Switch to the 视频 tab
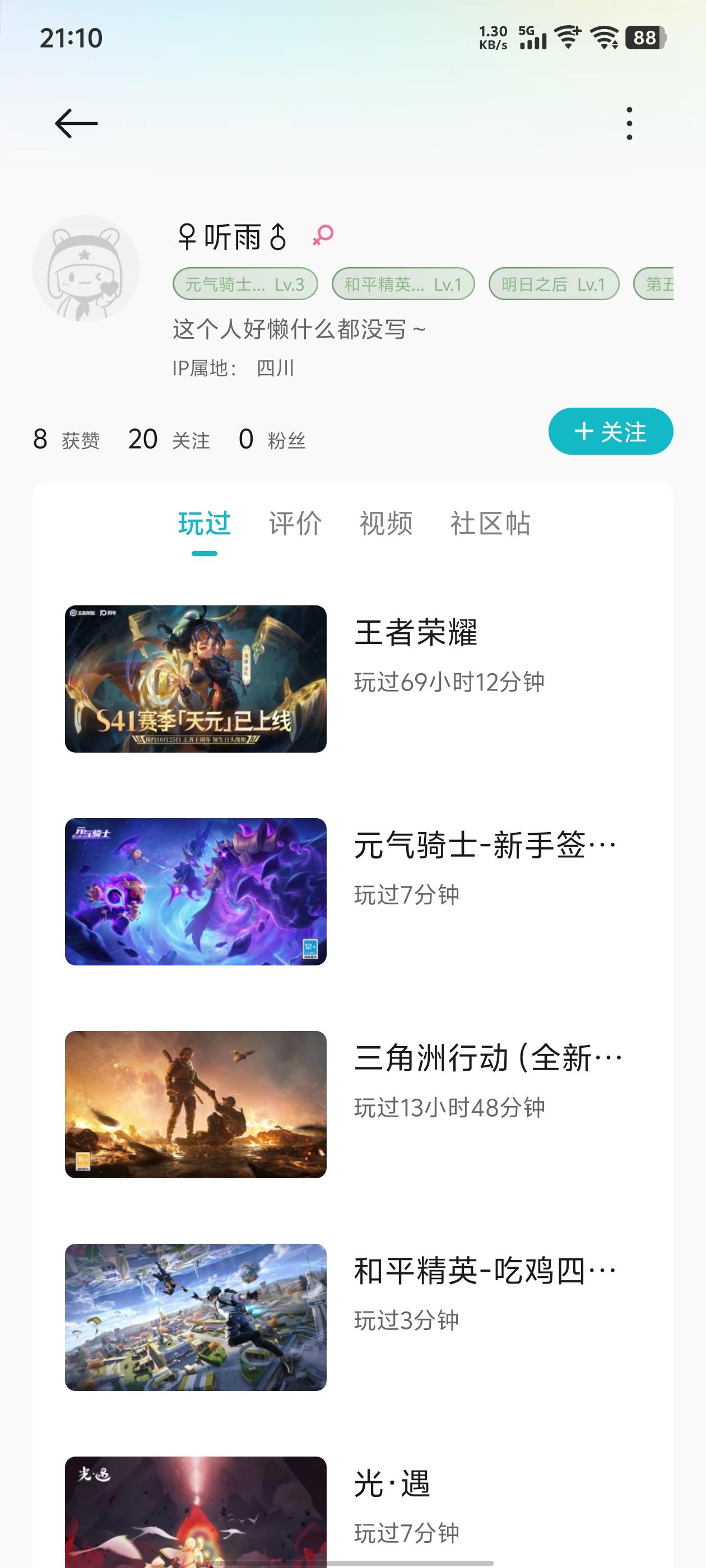 pos(385,524)
